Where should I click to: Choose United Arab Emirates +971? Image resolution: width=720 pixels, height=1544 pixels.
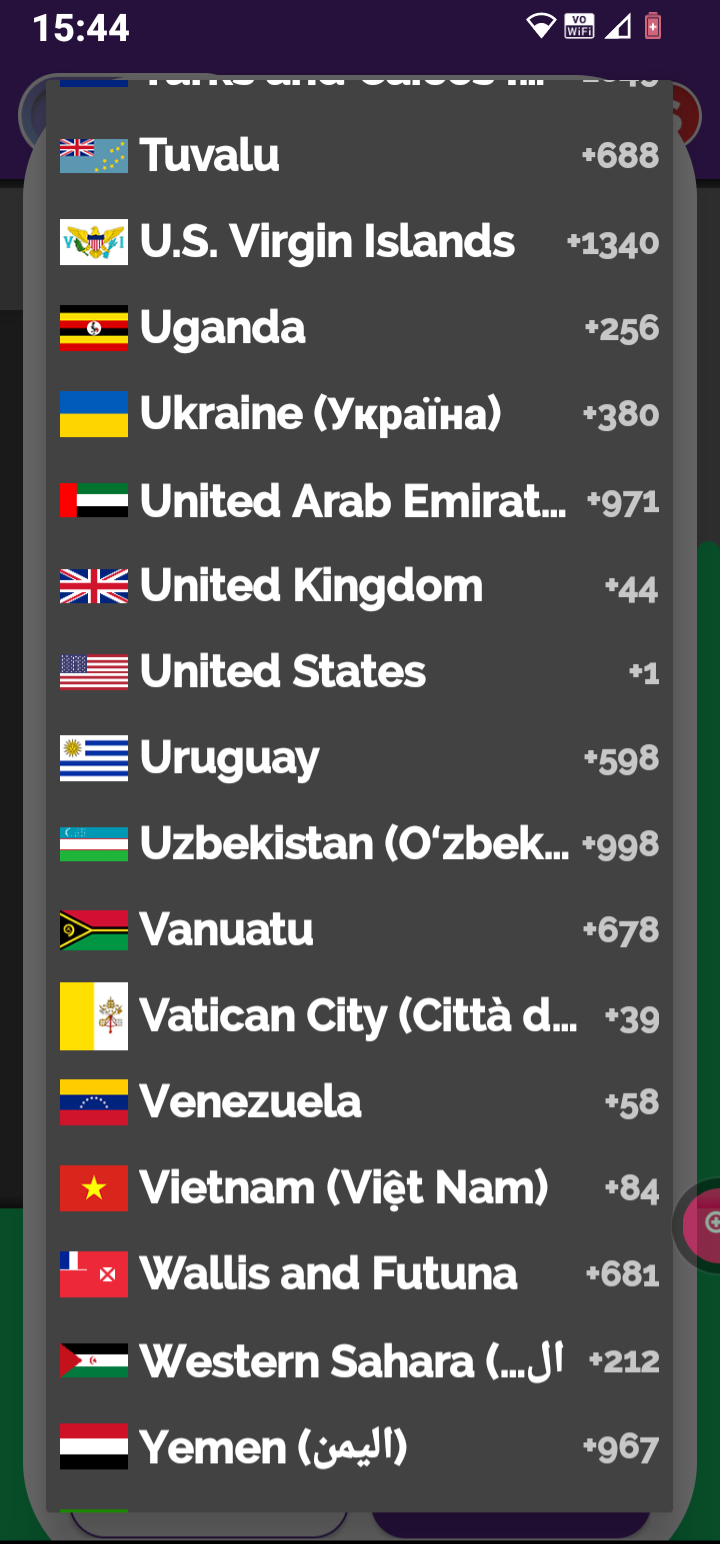[x=359, y=500]
